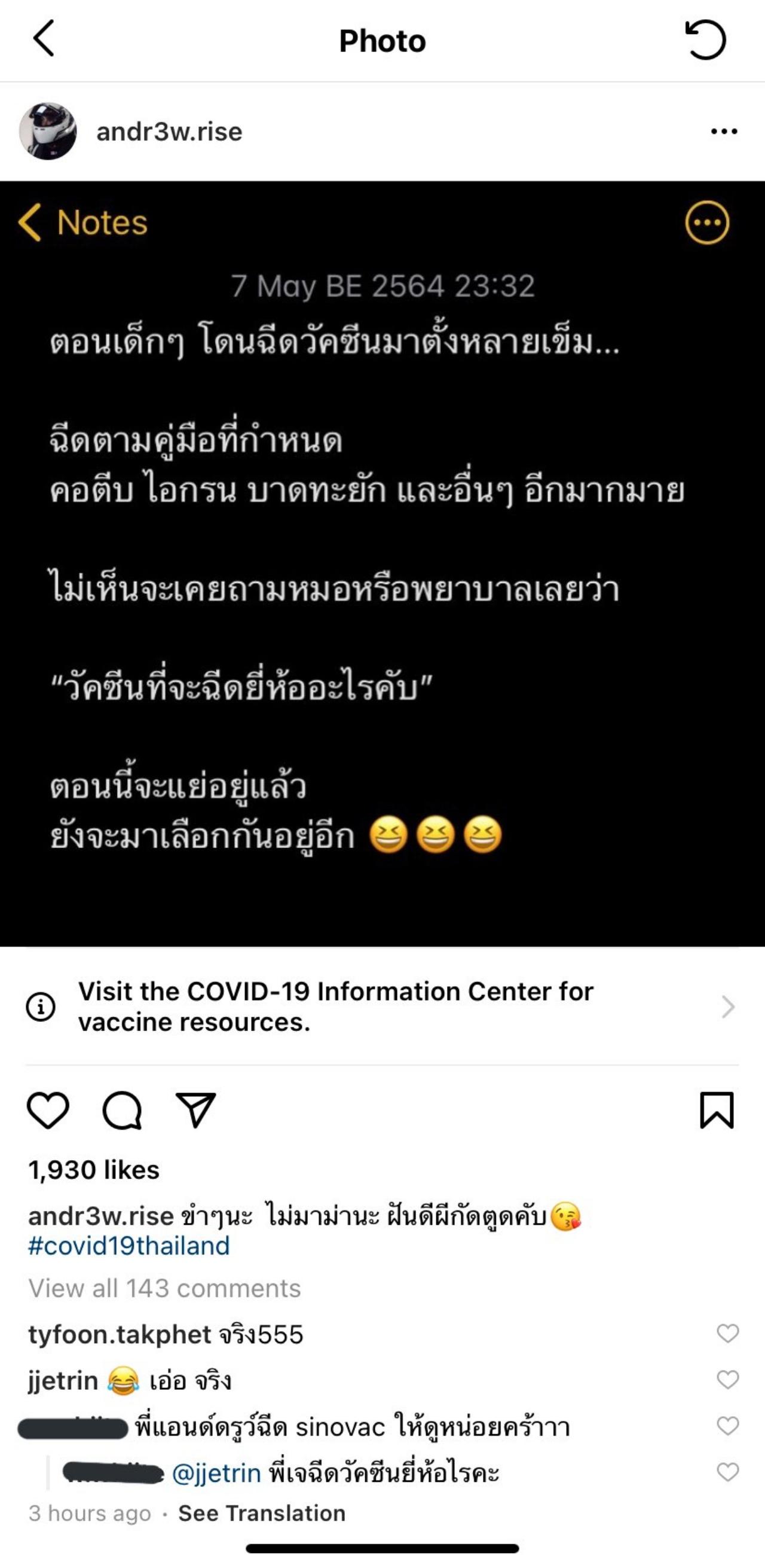This screenshot has width=765, height=1568.
Task: Like the reply that mentions @jjetrin
Action: pyautogui.click(x=727, y=1472)
